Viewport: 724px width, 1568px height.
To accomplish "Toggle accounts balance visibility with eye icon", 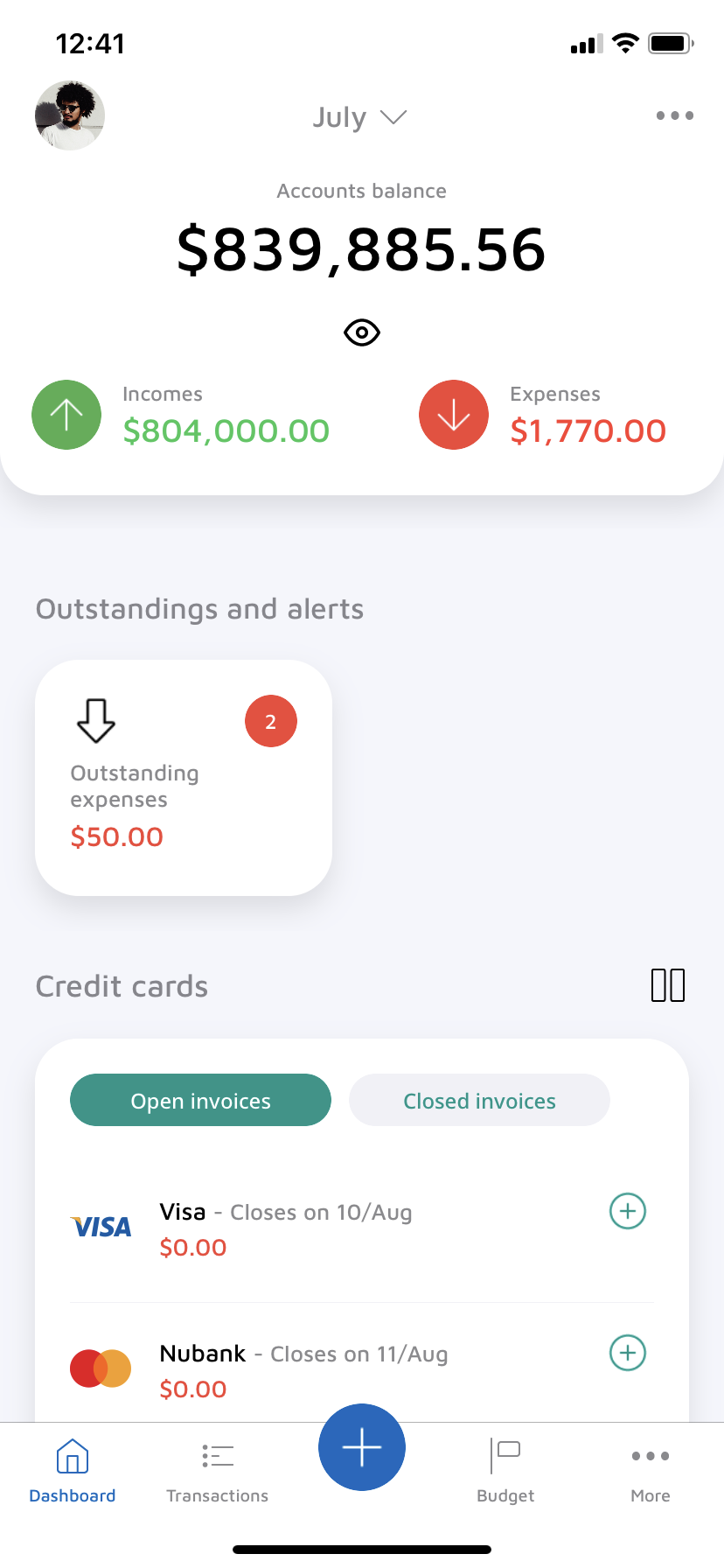I will (x=361, y=332).
